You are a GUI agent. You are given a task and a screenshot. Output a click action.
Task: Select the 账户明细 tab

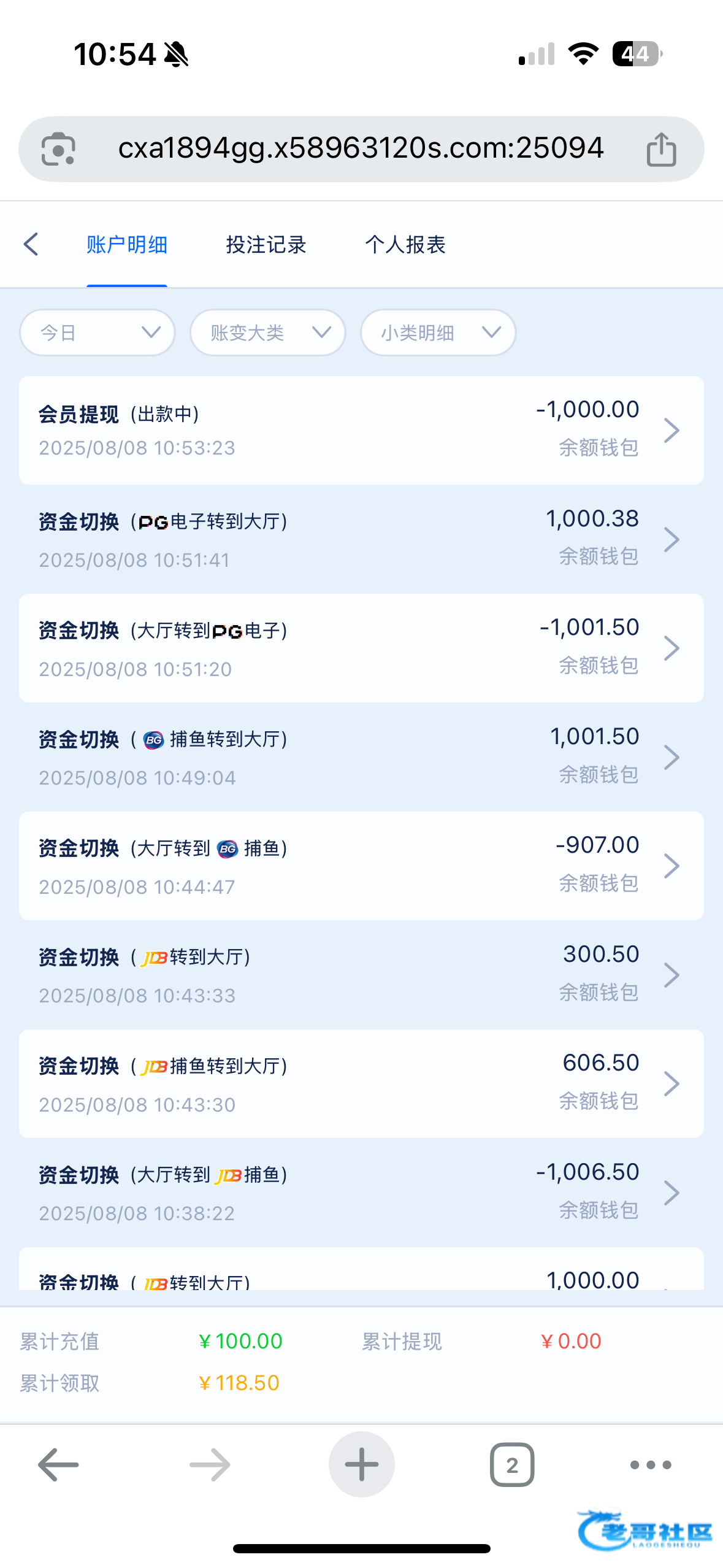pos(127,244)
